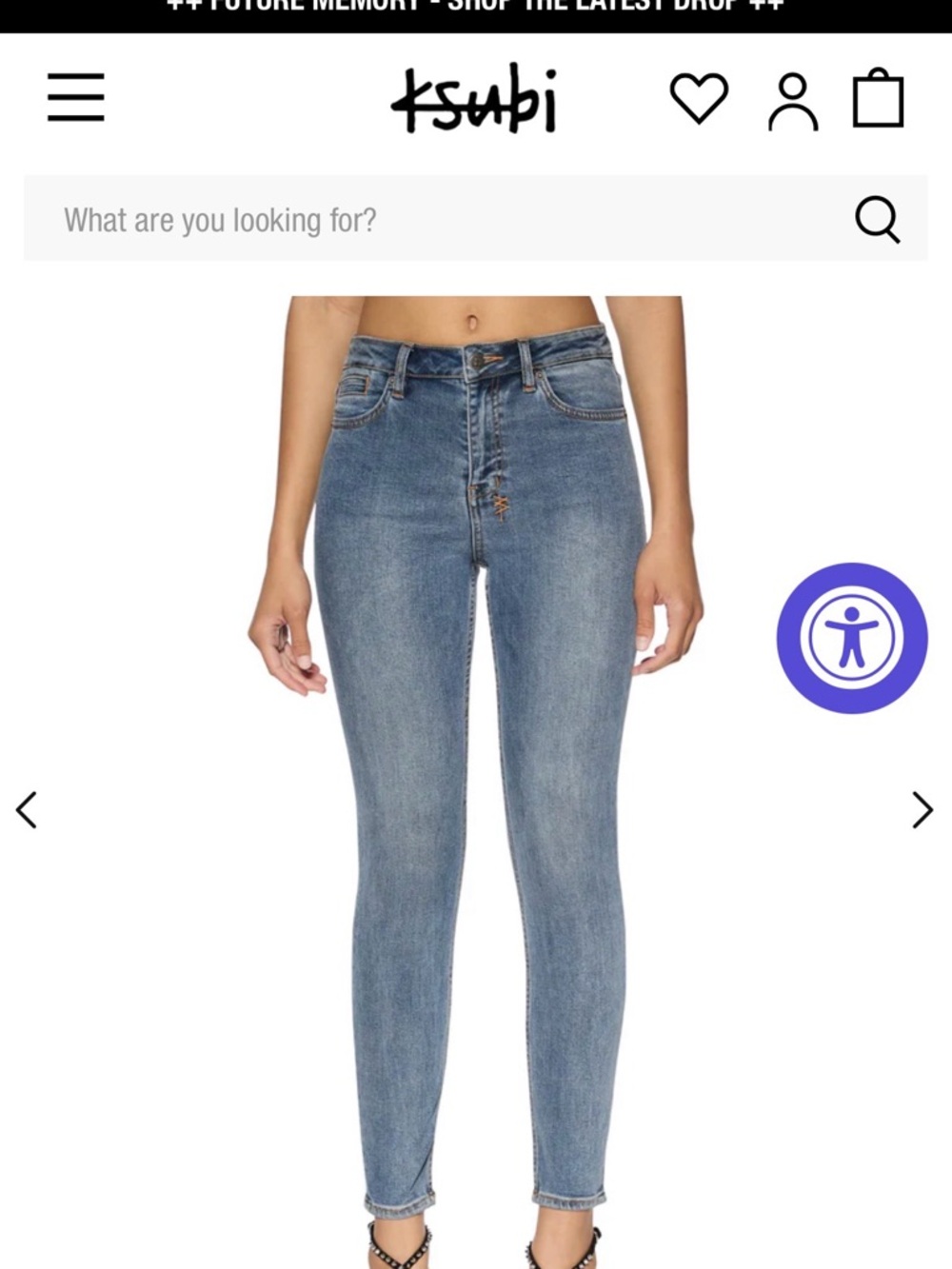Click the heart icon to view saved items

(x=701, y=99)
